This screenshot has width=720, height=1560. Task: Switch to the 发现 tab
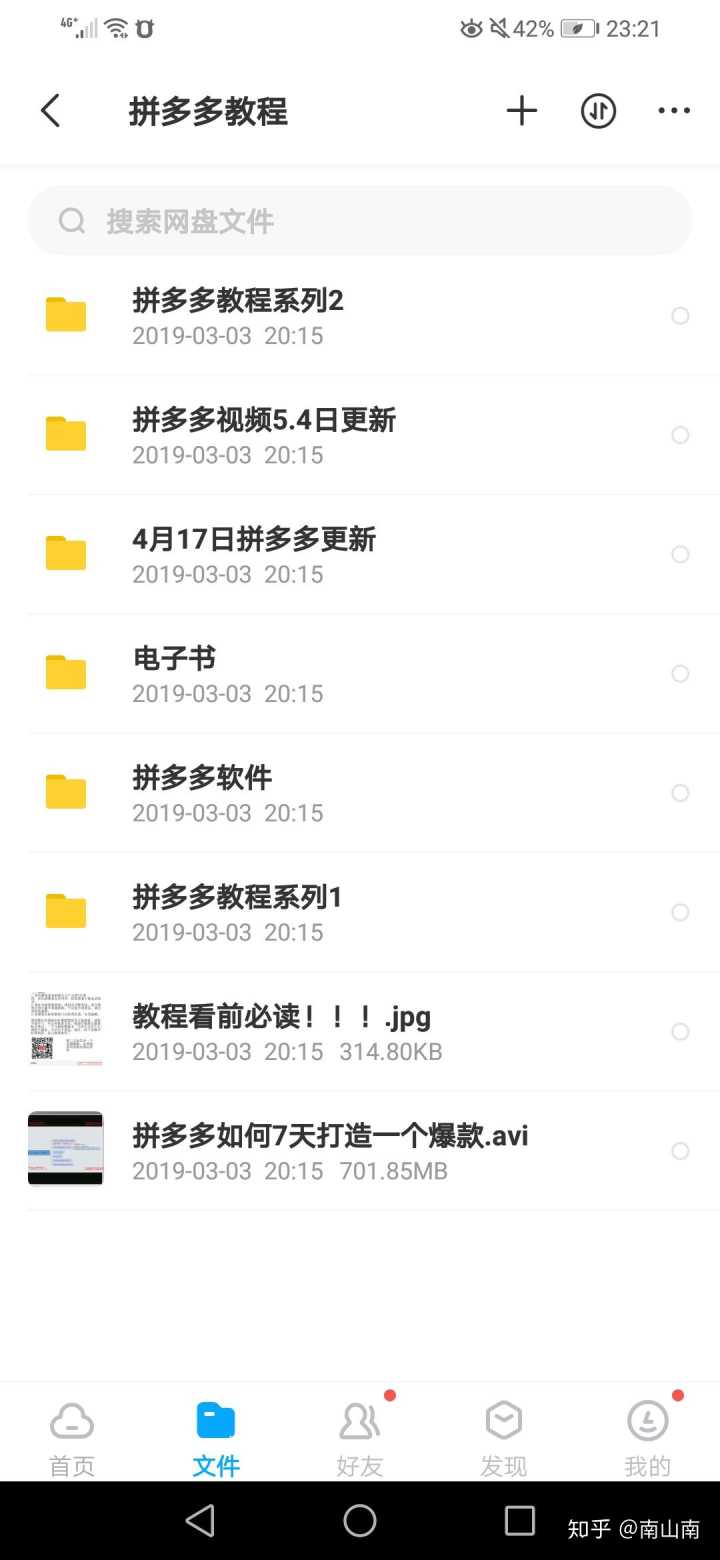tap(503, 1437)
